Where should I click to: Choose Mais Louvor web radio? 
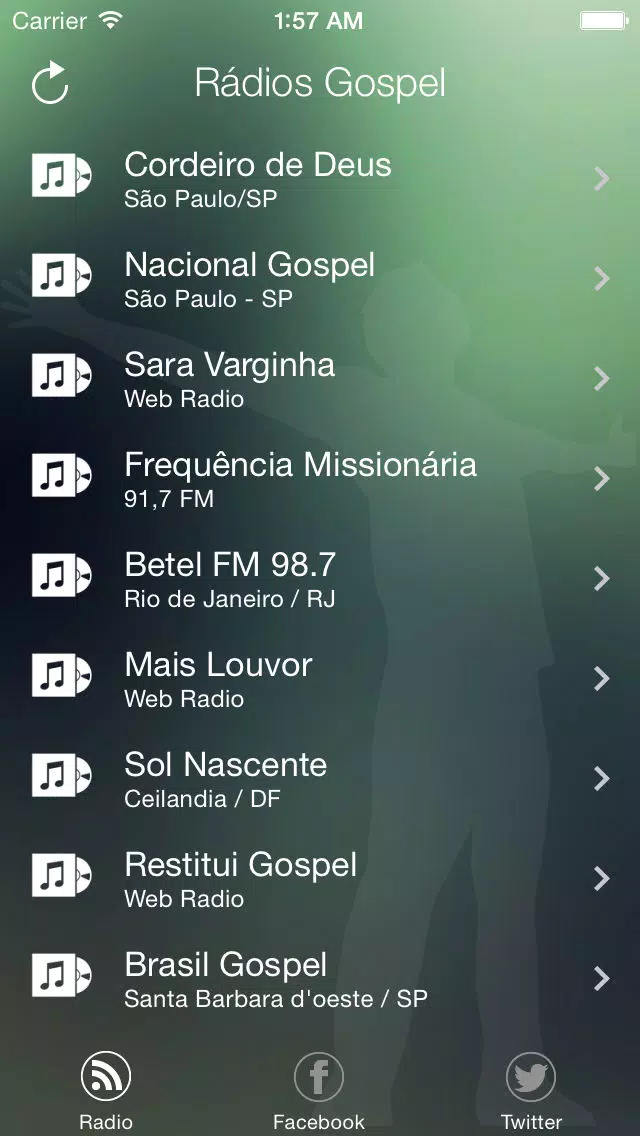(320, 678)
